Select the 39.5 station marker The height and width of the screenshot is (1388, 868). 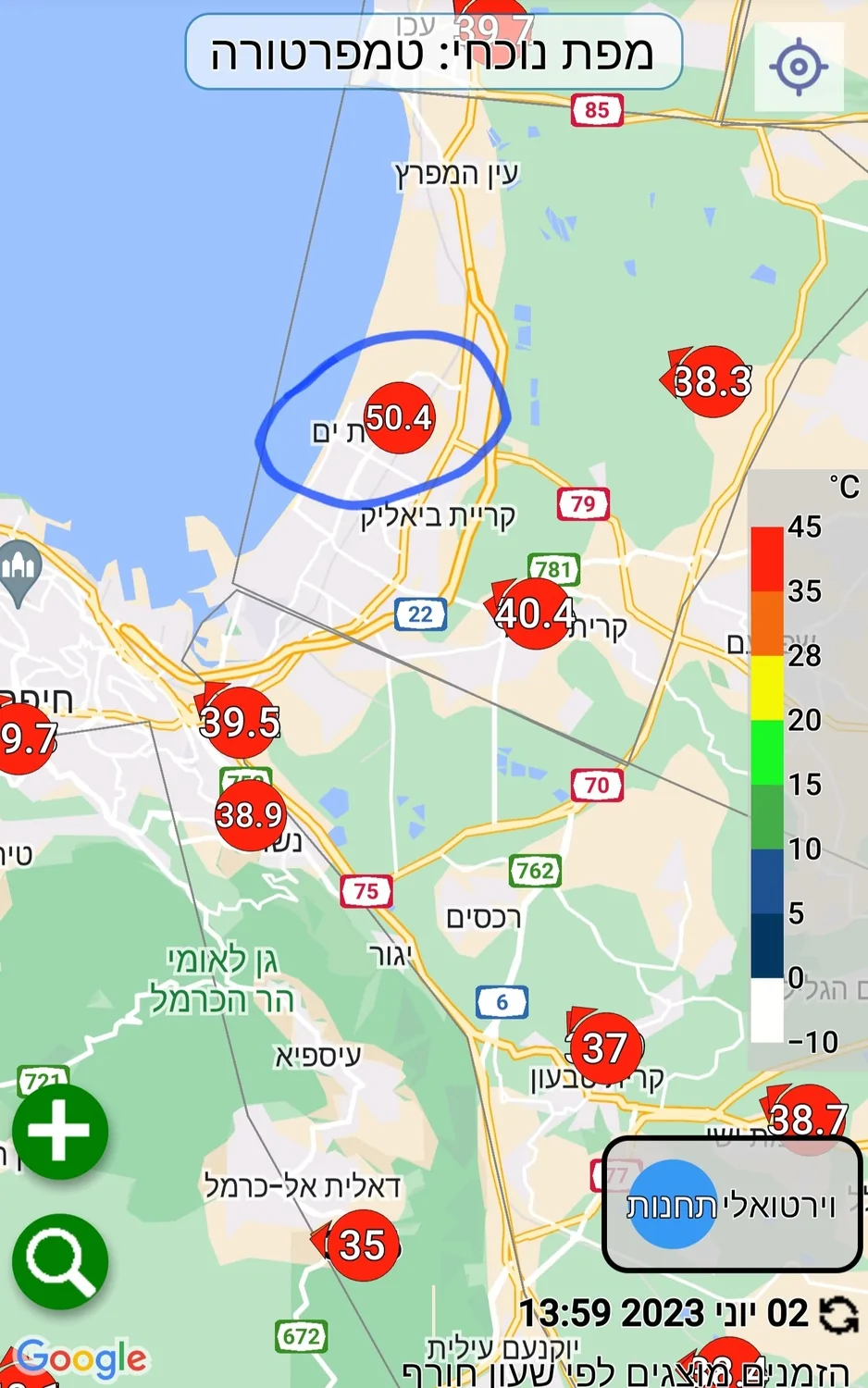click(x=239, y=722)
